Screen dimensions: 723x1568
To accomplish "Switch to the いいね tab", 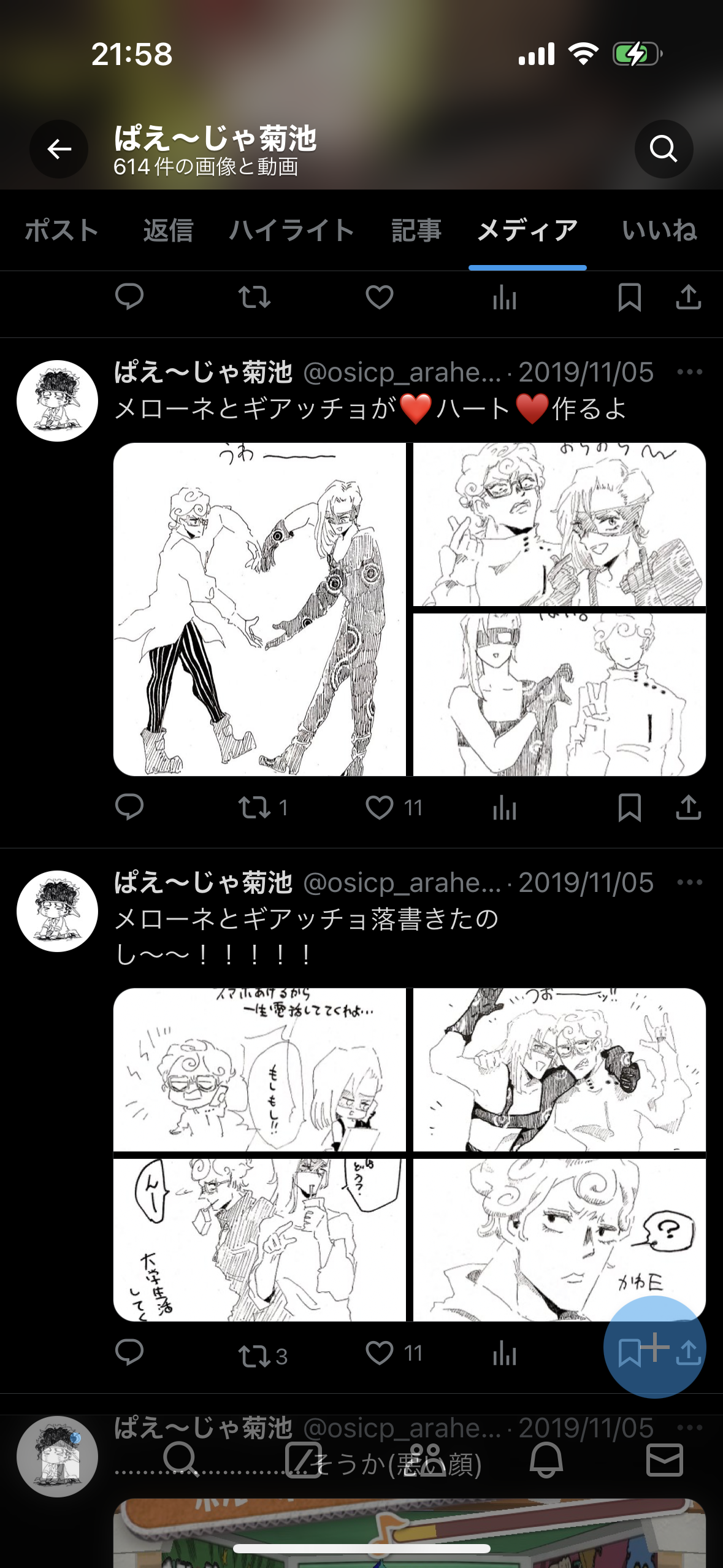I will pyautogui.click(x=659, y=231).
